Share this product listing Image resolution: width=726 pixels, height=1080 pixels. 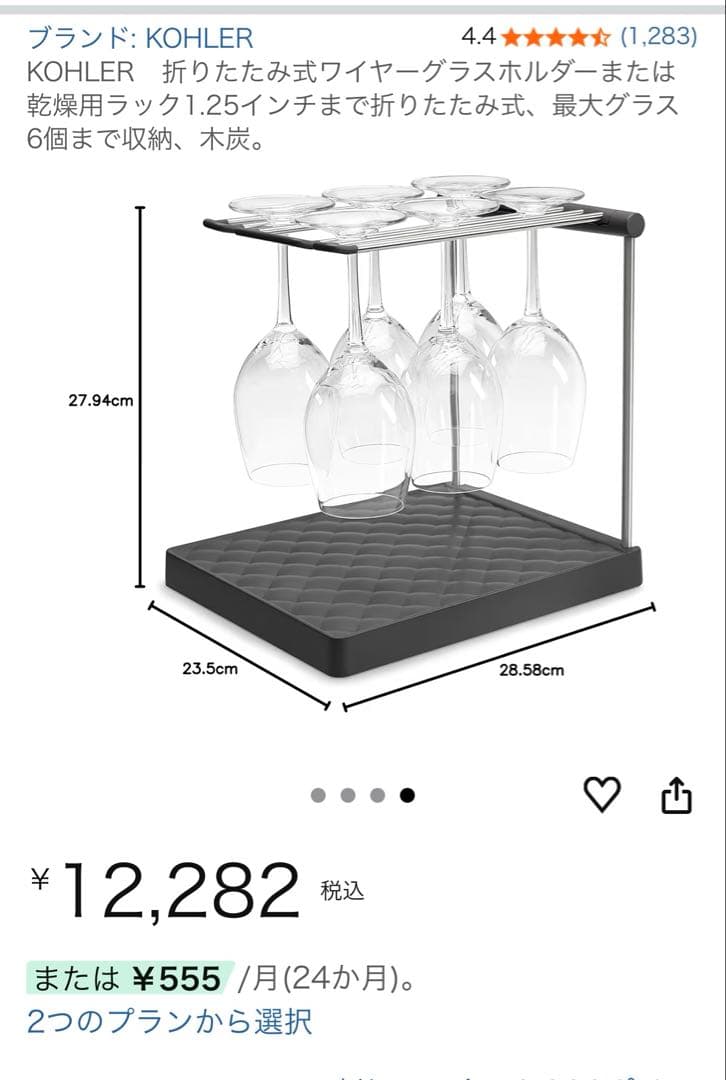click(x=677, y=794)
